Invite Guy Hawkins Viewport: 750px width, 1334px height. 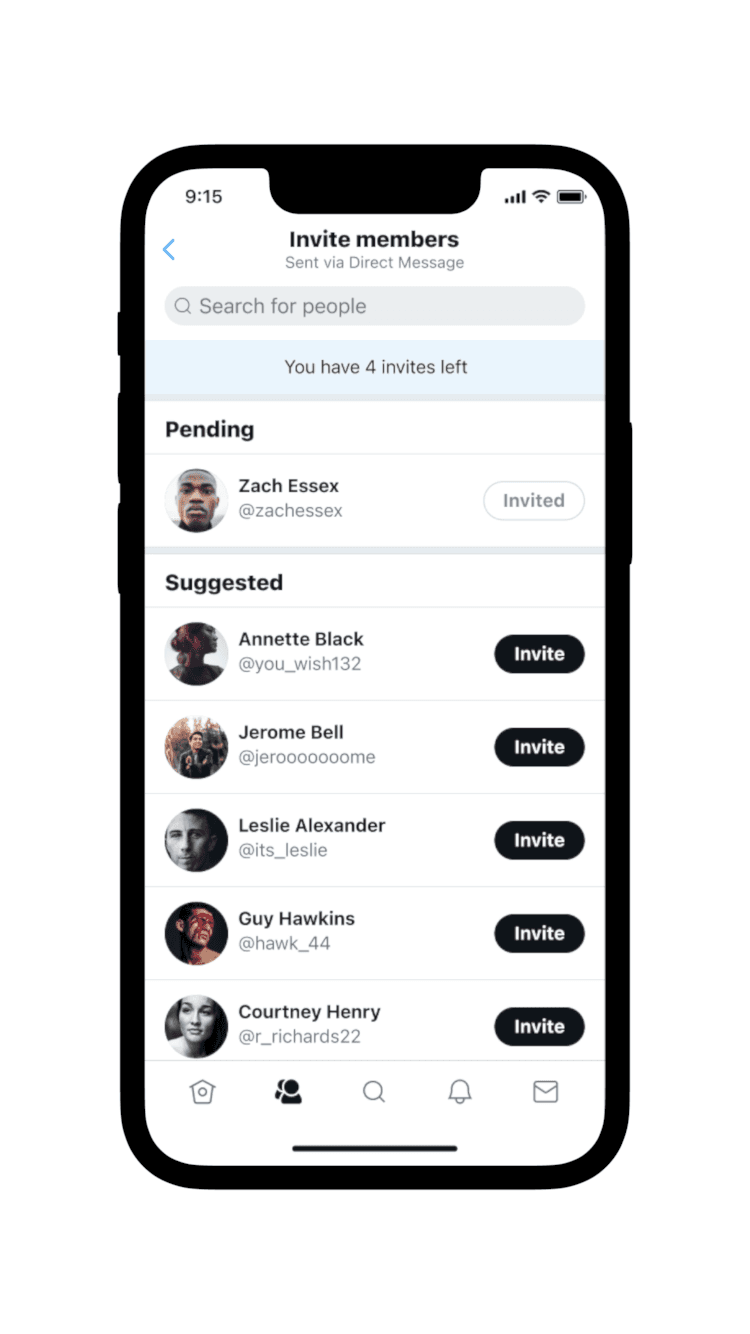coord(539,933)
